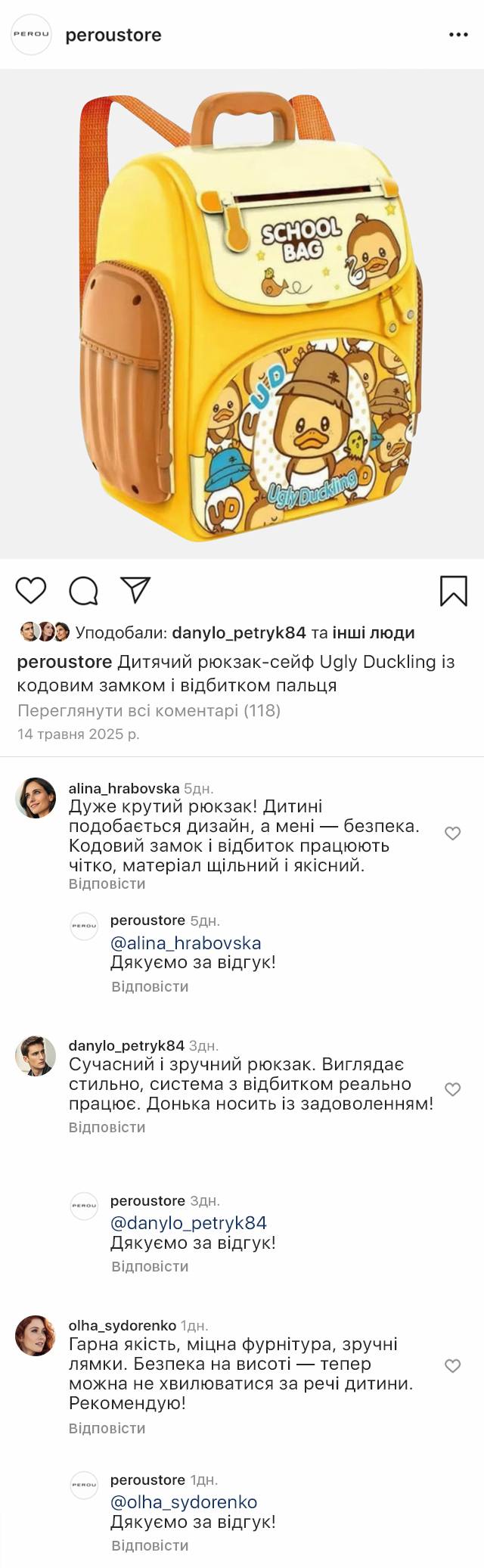The image size is (484, 1568).
Task: Reply to alina_hrabovska's comment
Action: [107, 883]
